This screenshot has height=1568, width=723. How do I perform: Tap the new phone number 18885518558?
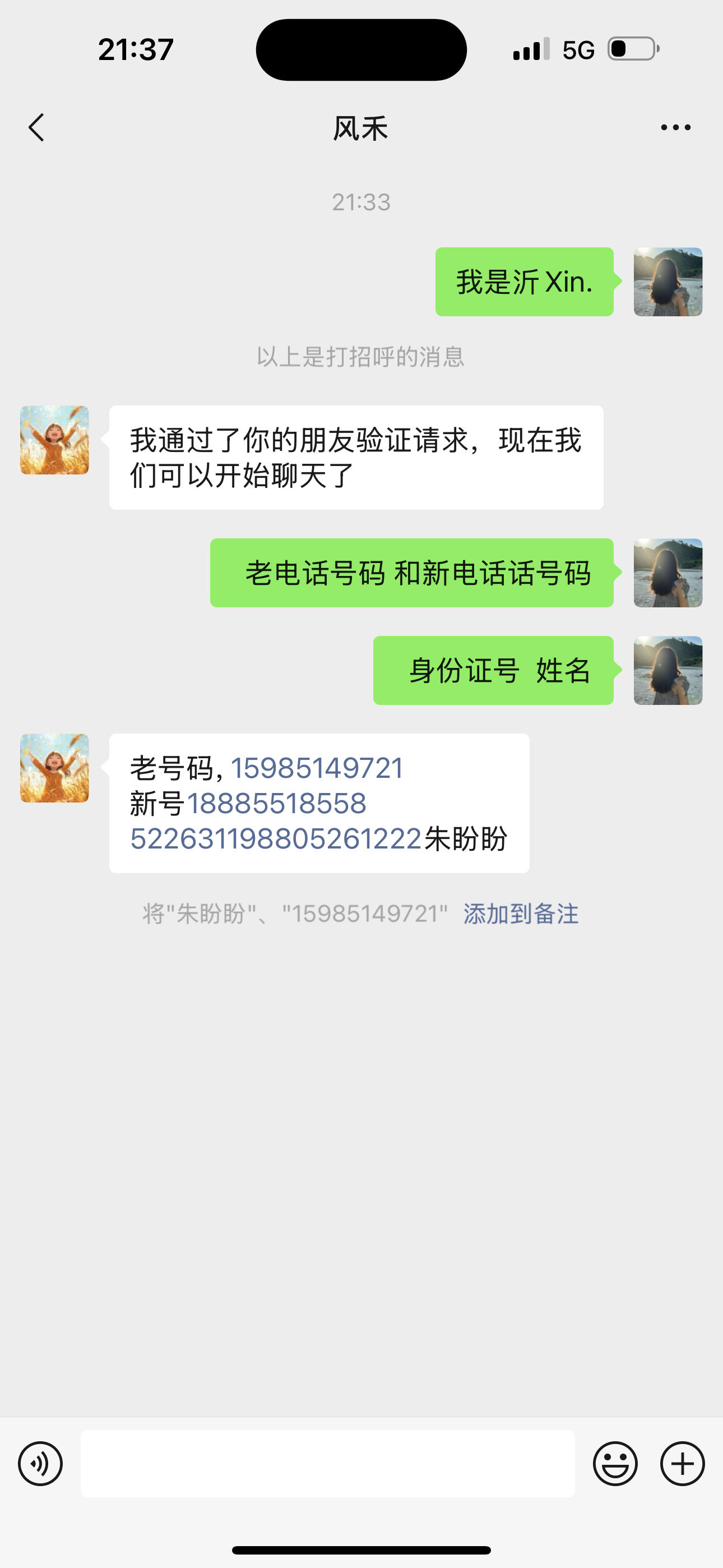pos(276,804)
